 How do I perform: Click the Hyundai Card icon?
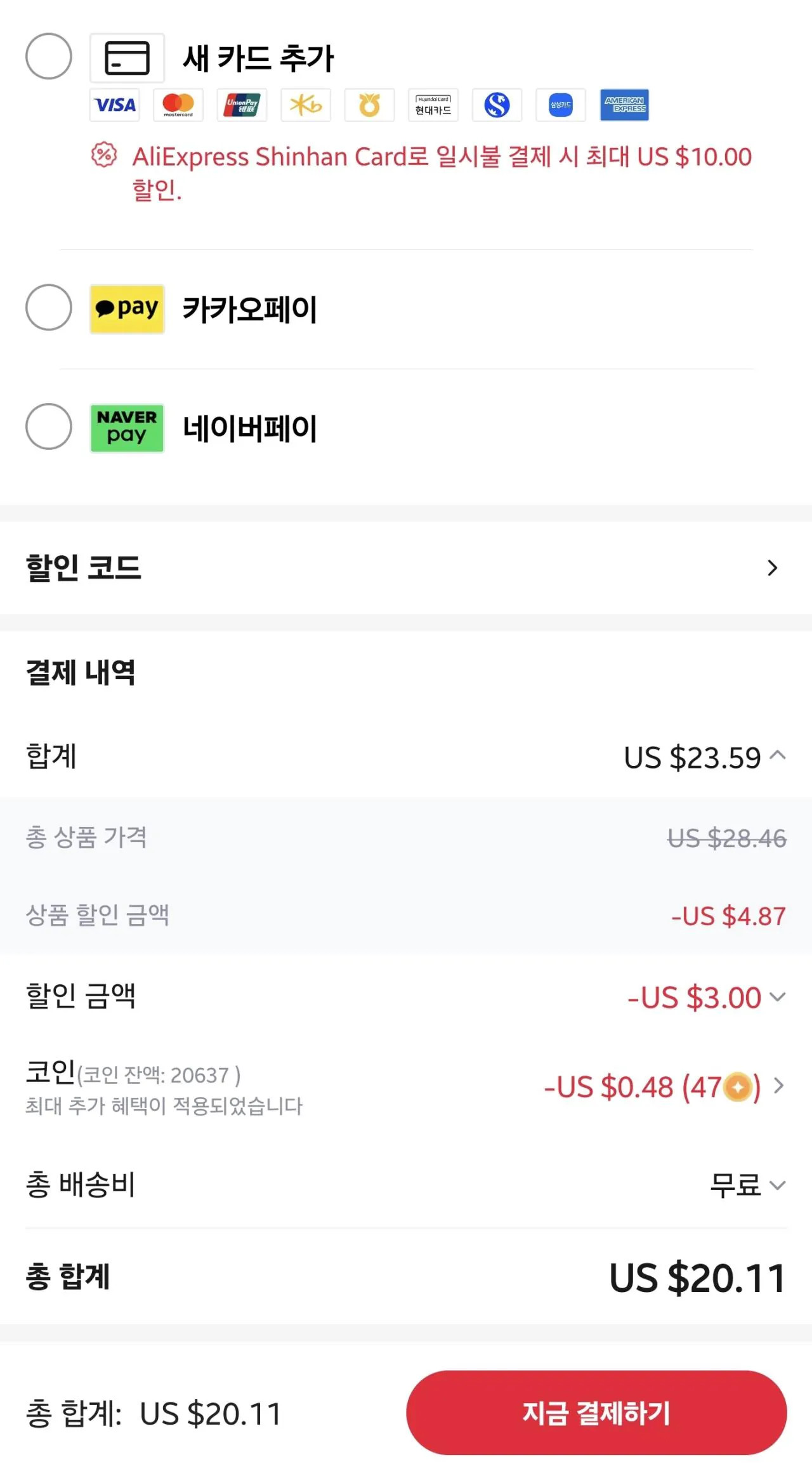click(433, 105)
